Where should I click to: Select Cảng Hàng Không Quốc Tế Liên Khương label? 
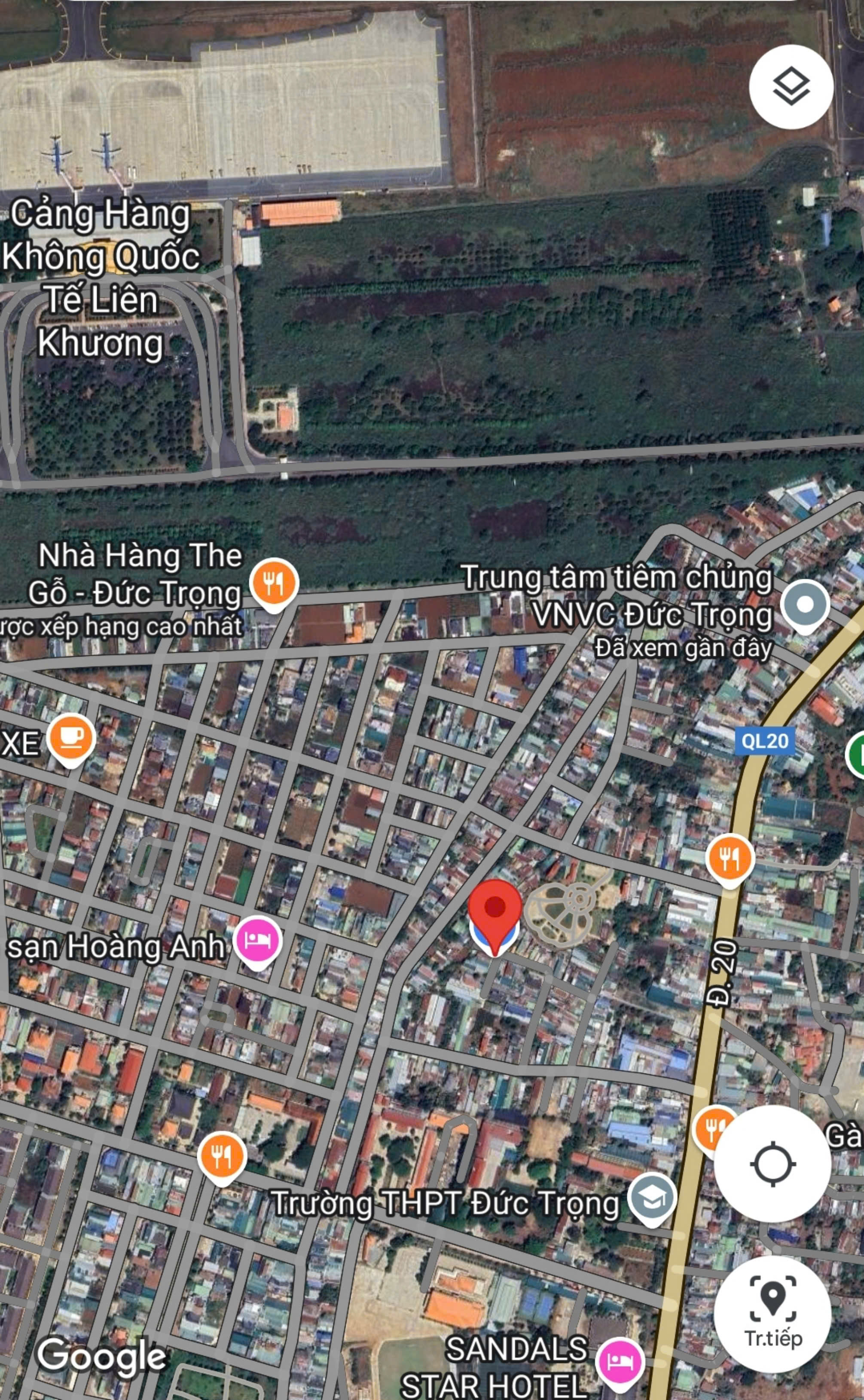click(101, 278)
